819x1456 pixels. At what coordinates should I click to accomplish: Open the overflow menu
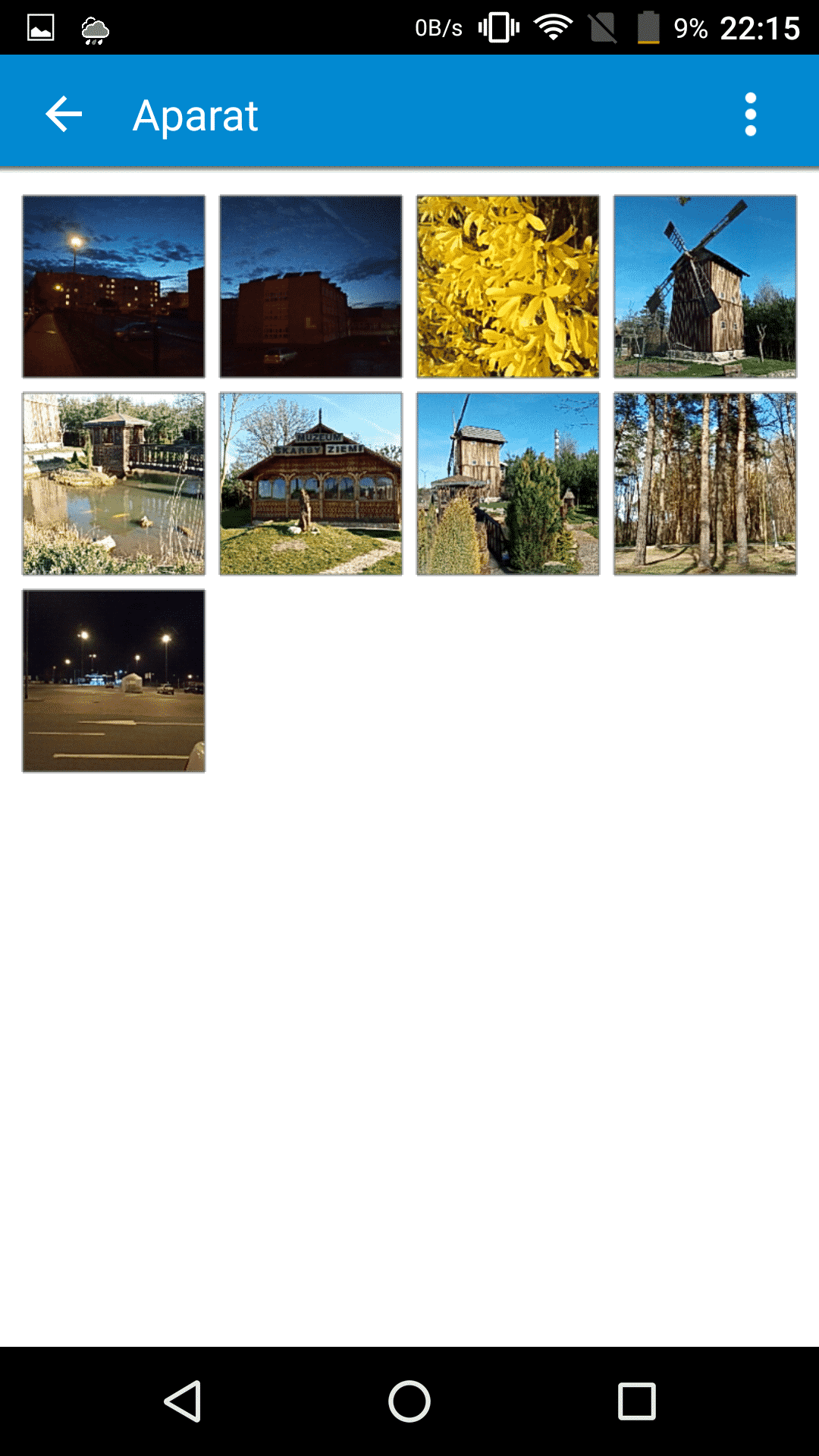[x=750, y=115]
